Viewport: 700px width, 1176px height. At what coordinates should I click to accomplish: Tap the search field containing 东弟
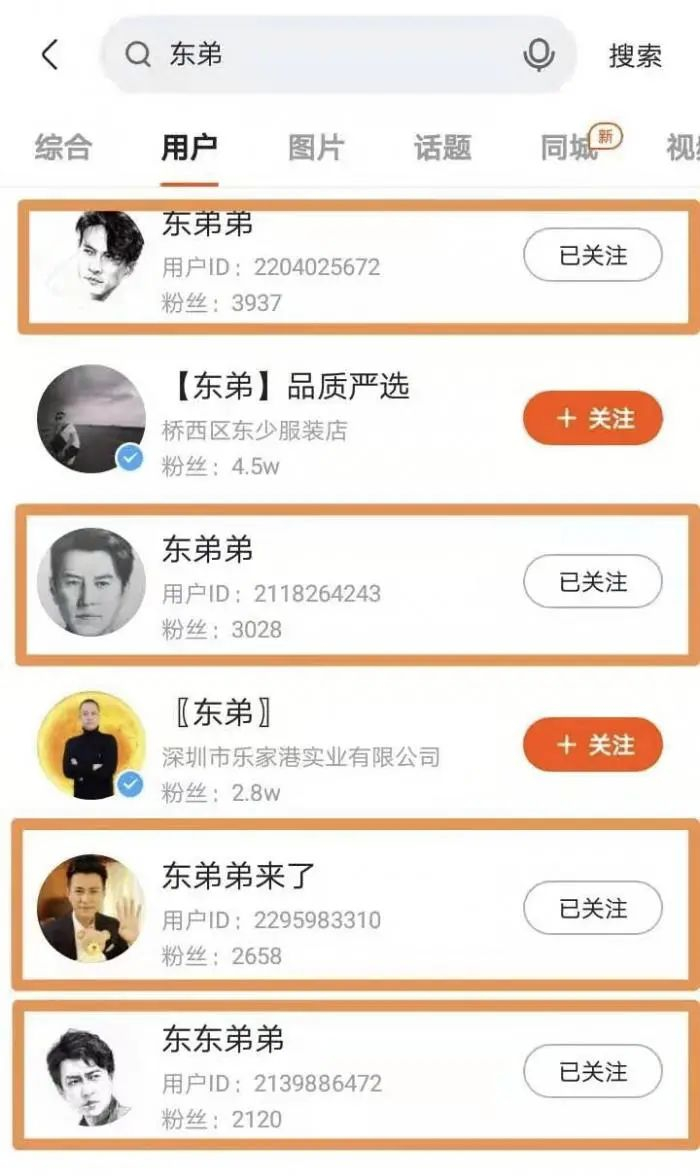(x=330, y=55)
